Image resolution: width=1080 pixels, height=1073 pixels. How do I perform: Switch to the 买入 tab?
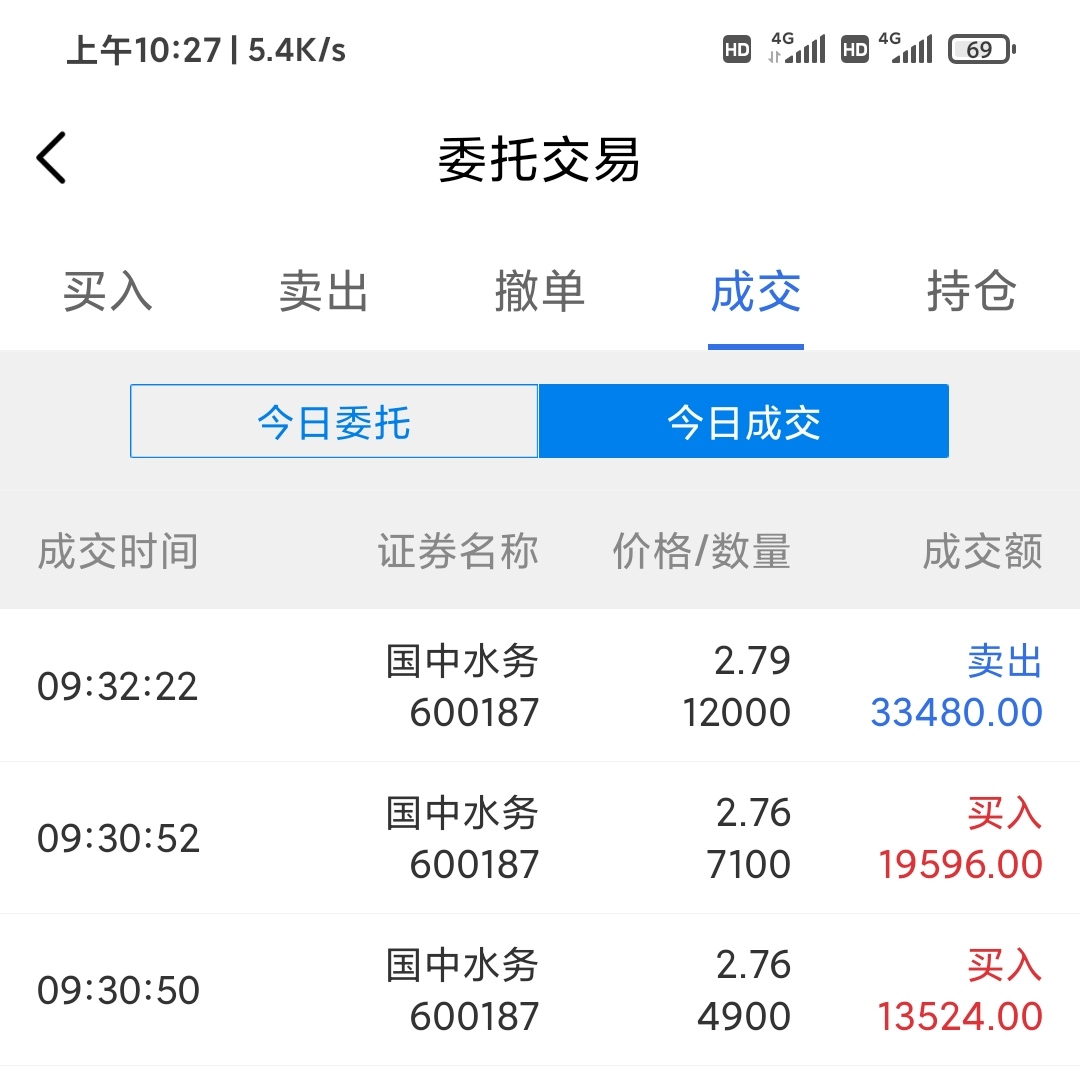coord(108,292)
